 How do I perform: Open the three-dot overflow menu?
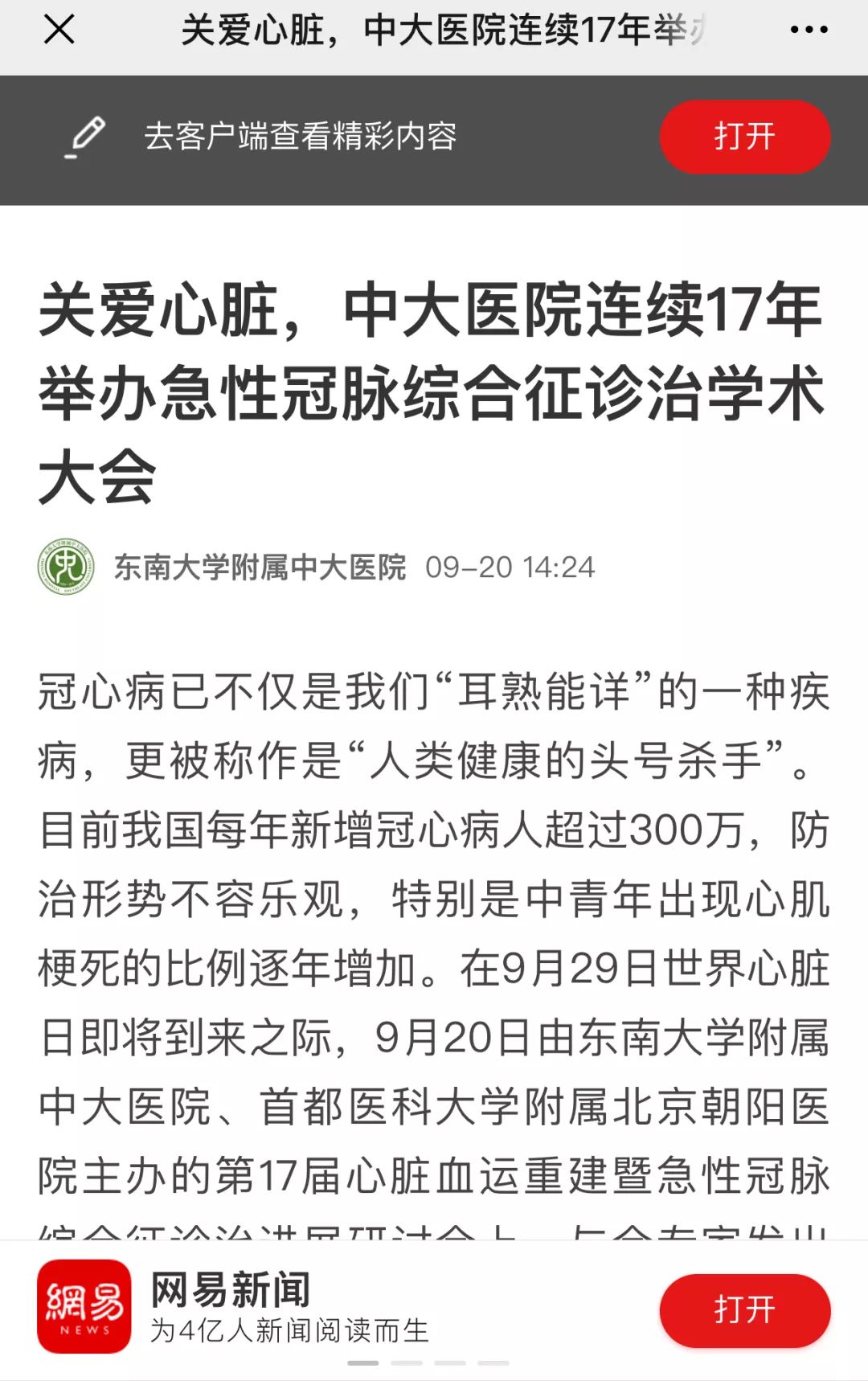click(809, 31)
